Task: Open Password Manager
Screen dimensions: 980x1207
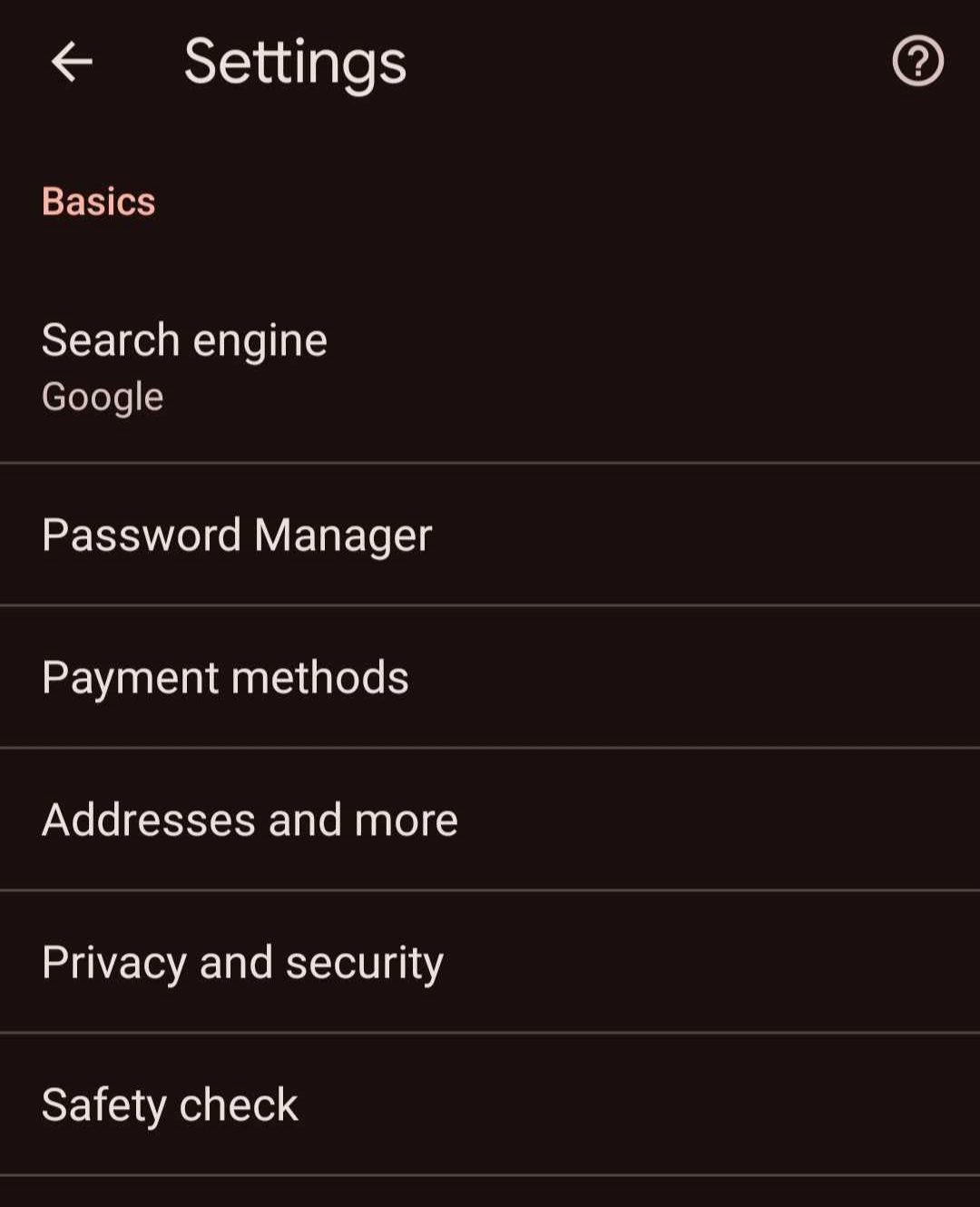Action: pyautogui.click(x=237, y=535)
